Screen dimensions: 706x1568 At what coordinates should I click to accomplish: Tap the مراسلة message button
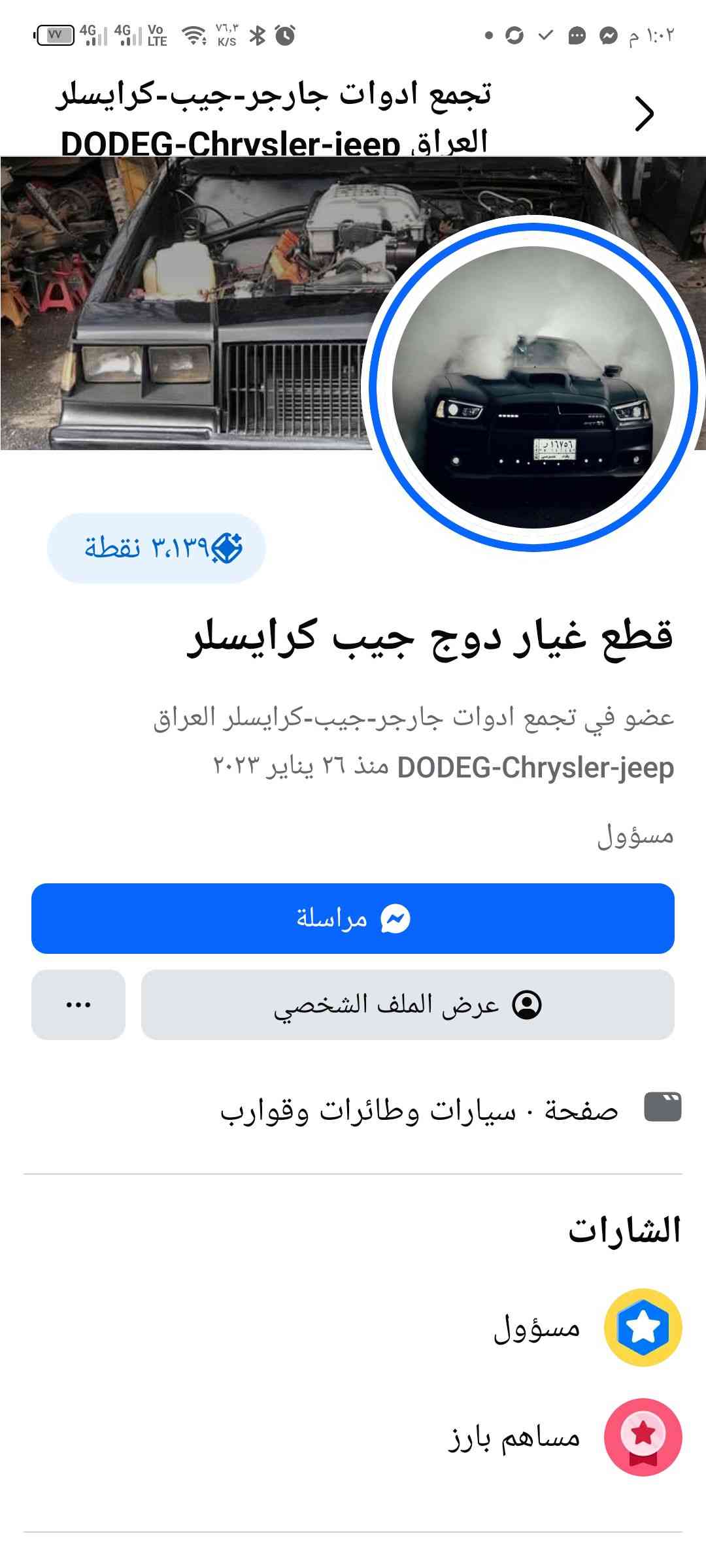pos(353,919)
